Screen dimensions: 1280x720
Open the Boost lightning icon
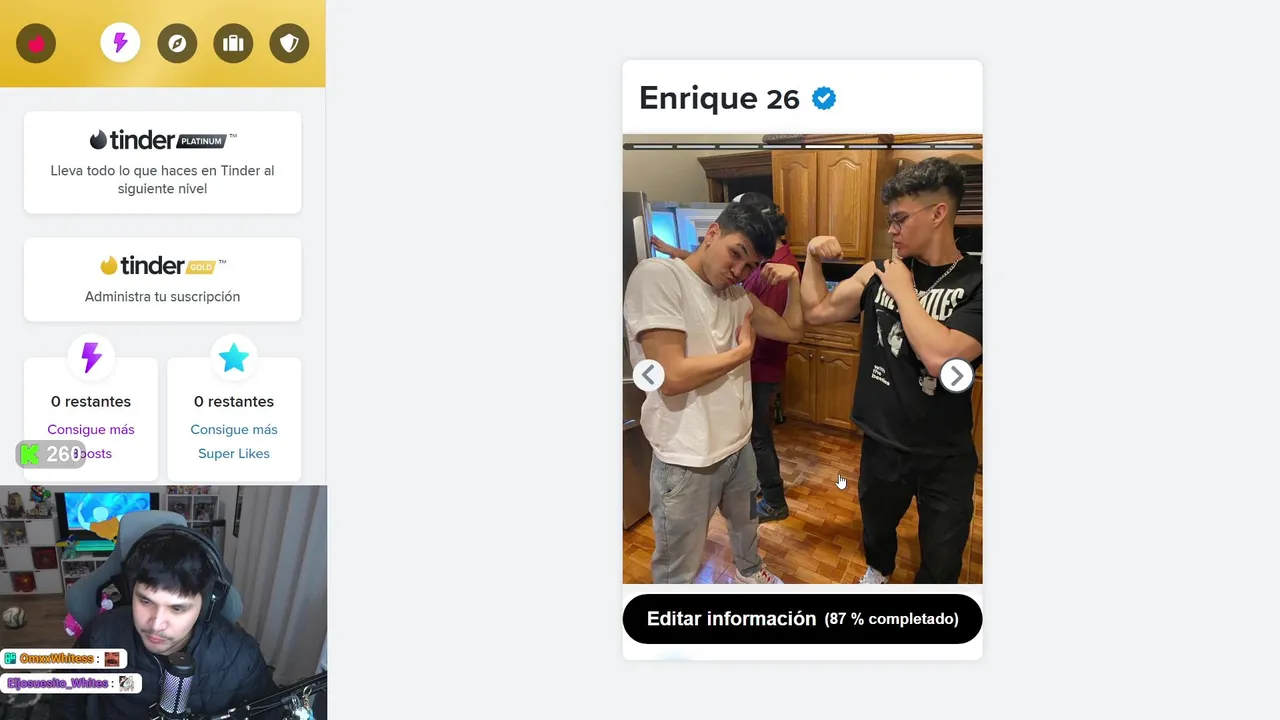point(120,43)
